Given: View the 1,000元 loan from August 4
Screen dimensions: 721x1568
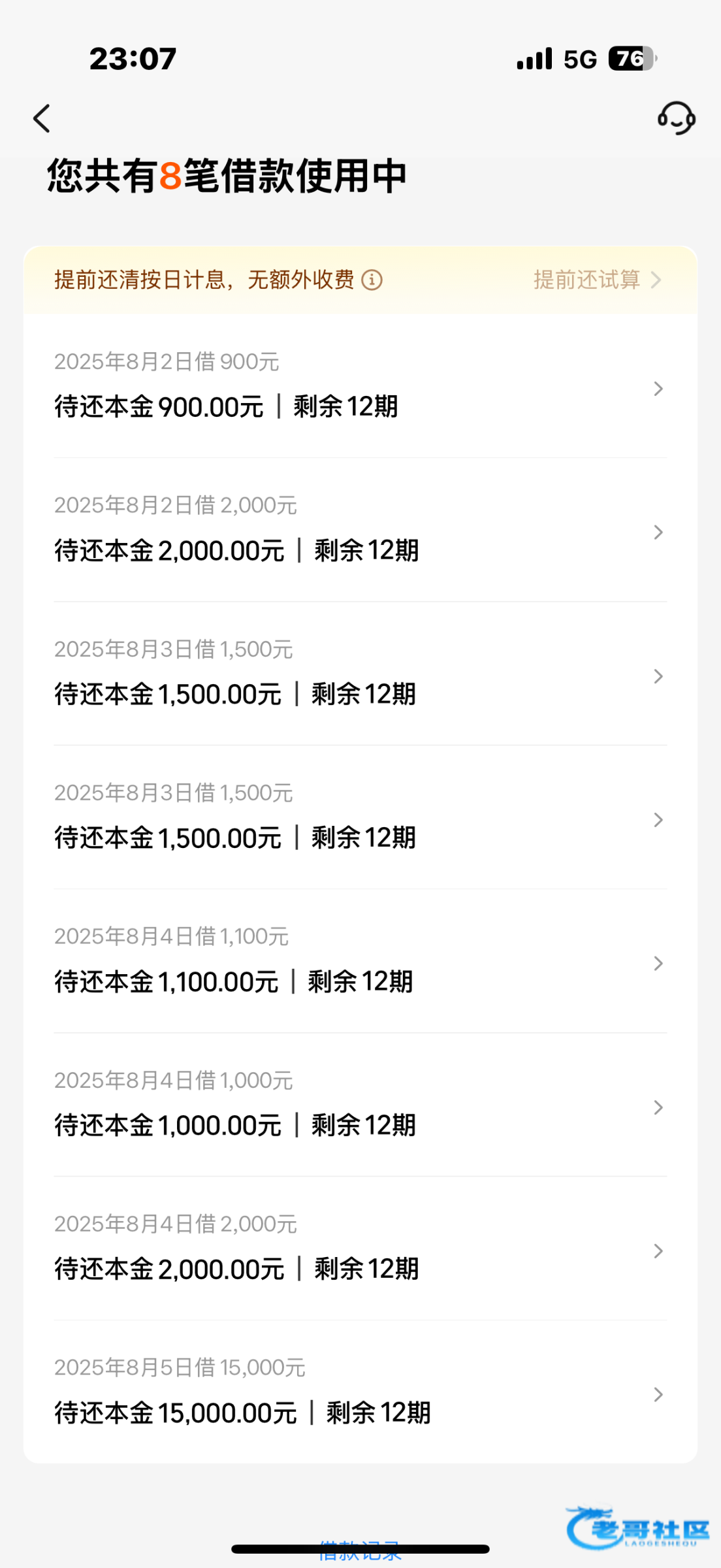Looking at the screenshot, I should pos(360,1105).
